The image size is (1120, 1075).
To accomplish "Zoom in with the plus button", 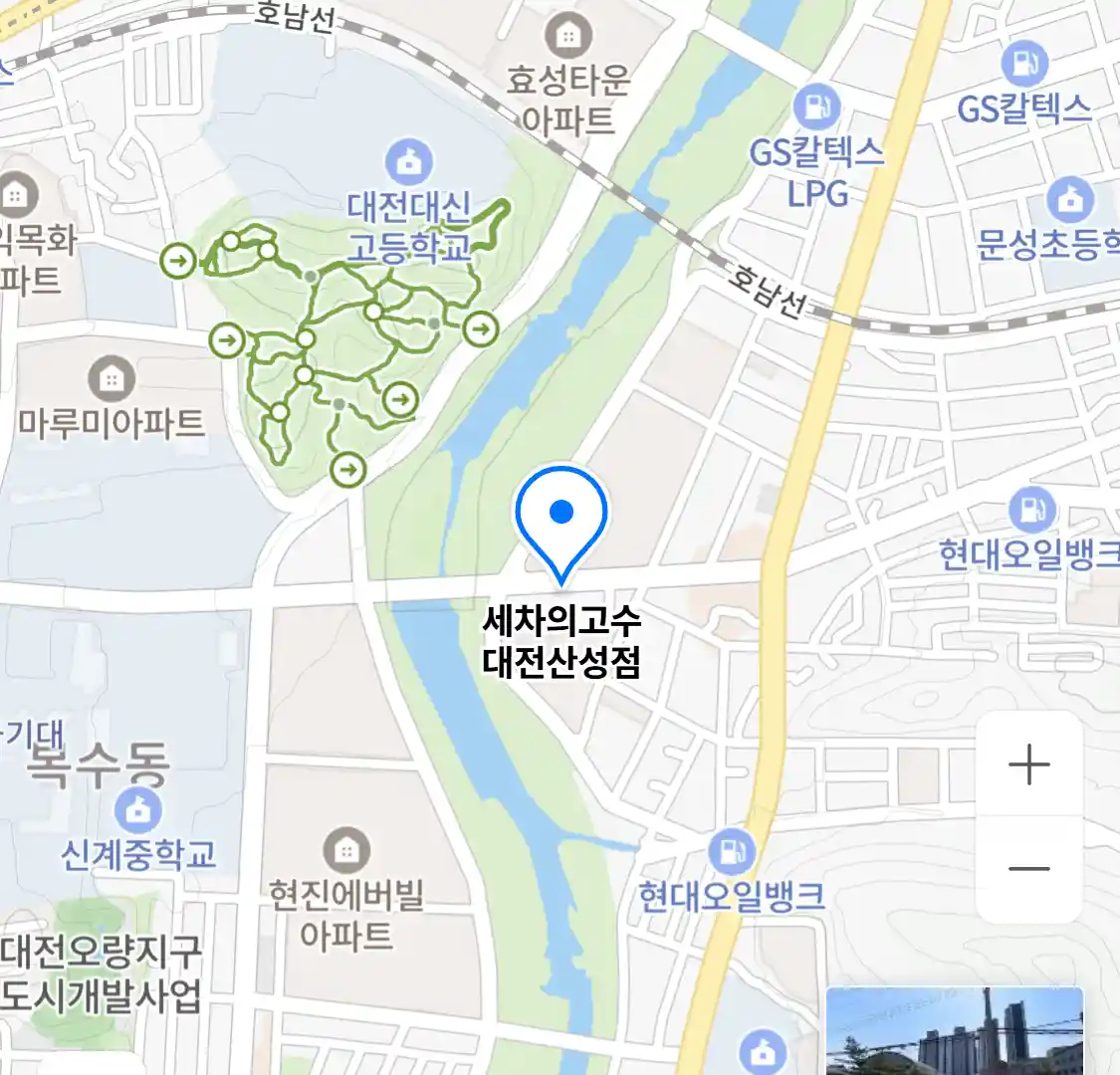I will (x=1028, y=764).
